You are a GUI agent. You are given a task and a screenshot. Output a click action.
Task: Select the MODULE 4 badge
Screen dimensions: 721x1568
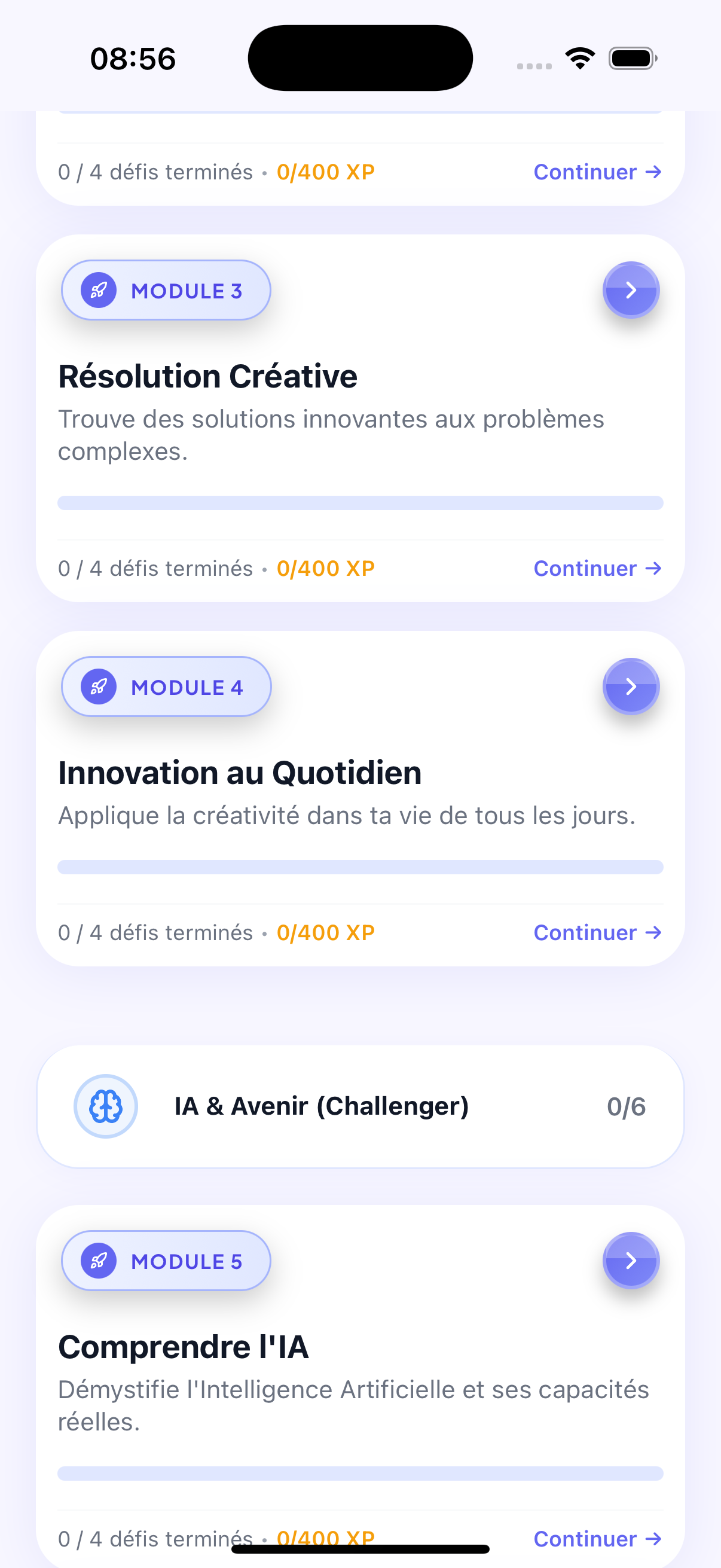166,686
